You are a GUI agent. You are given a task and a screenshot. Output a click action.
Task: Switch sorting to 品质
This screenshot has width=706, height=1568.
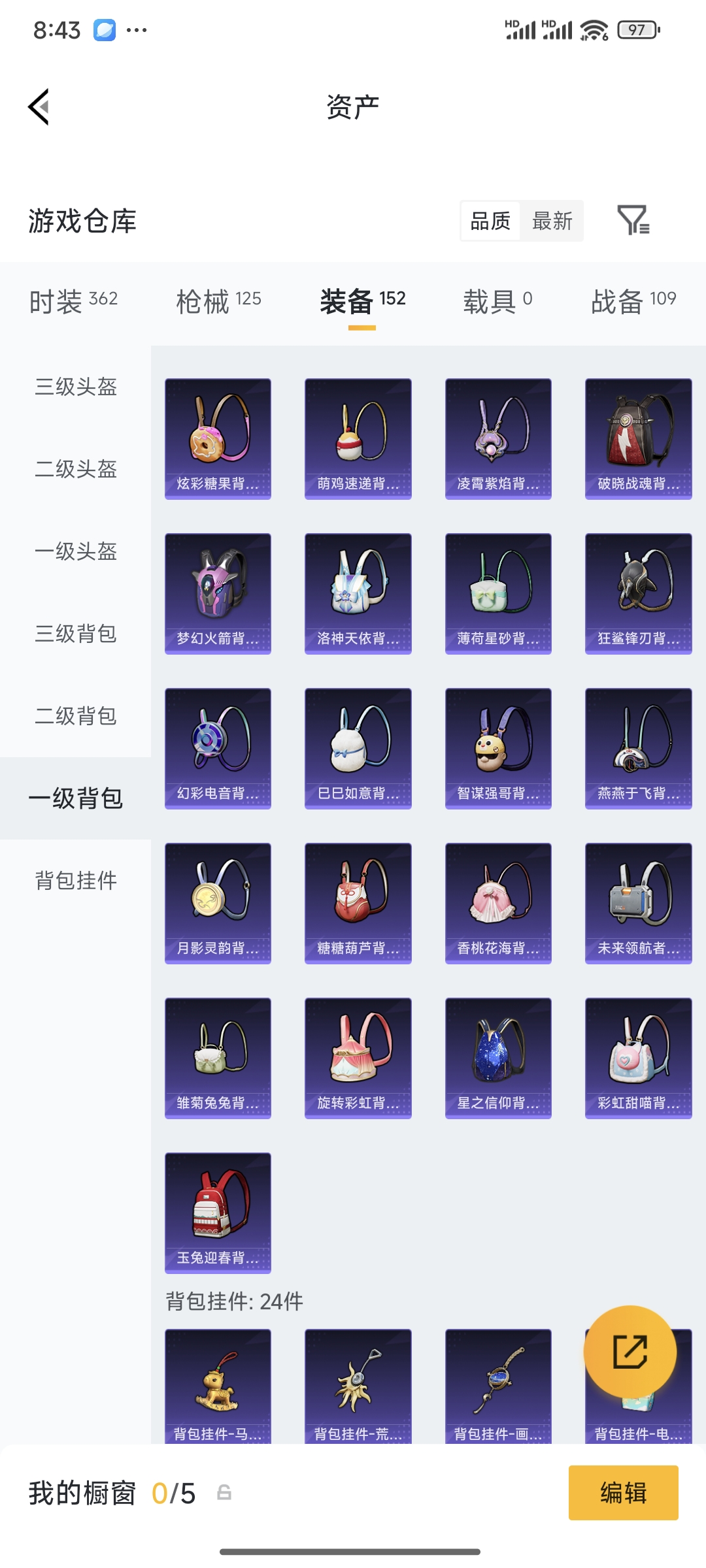tap(490, 221)
